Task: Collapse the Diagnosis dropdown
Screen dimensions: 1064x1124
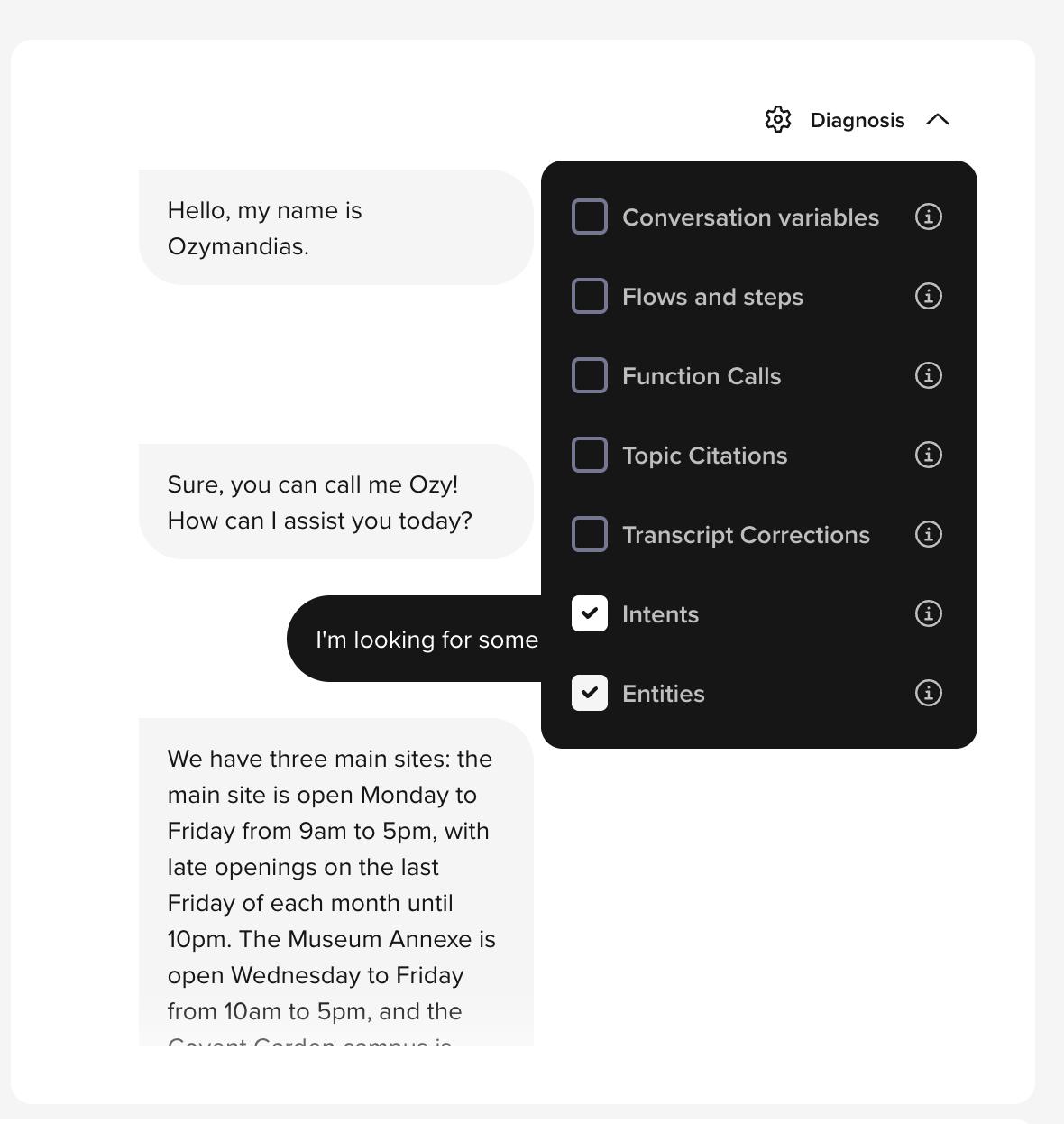Action: point(937,120)
